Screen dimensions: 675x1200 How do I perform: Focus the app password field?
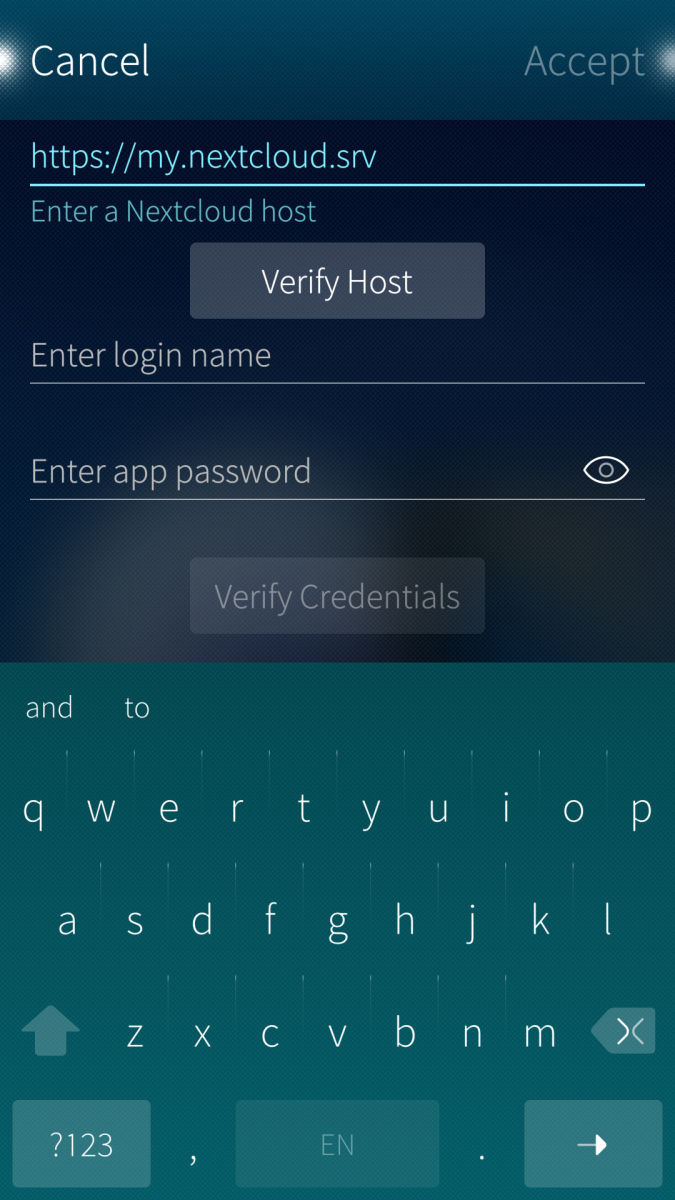[x=300, y=471]
